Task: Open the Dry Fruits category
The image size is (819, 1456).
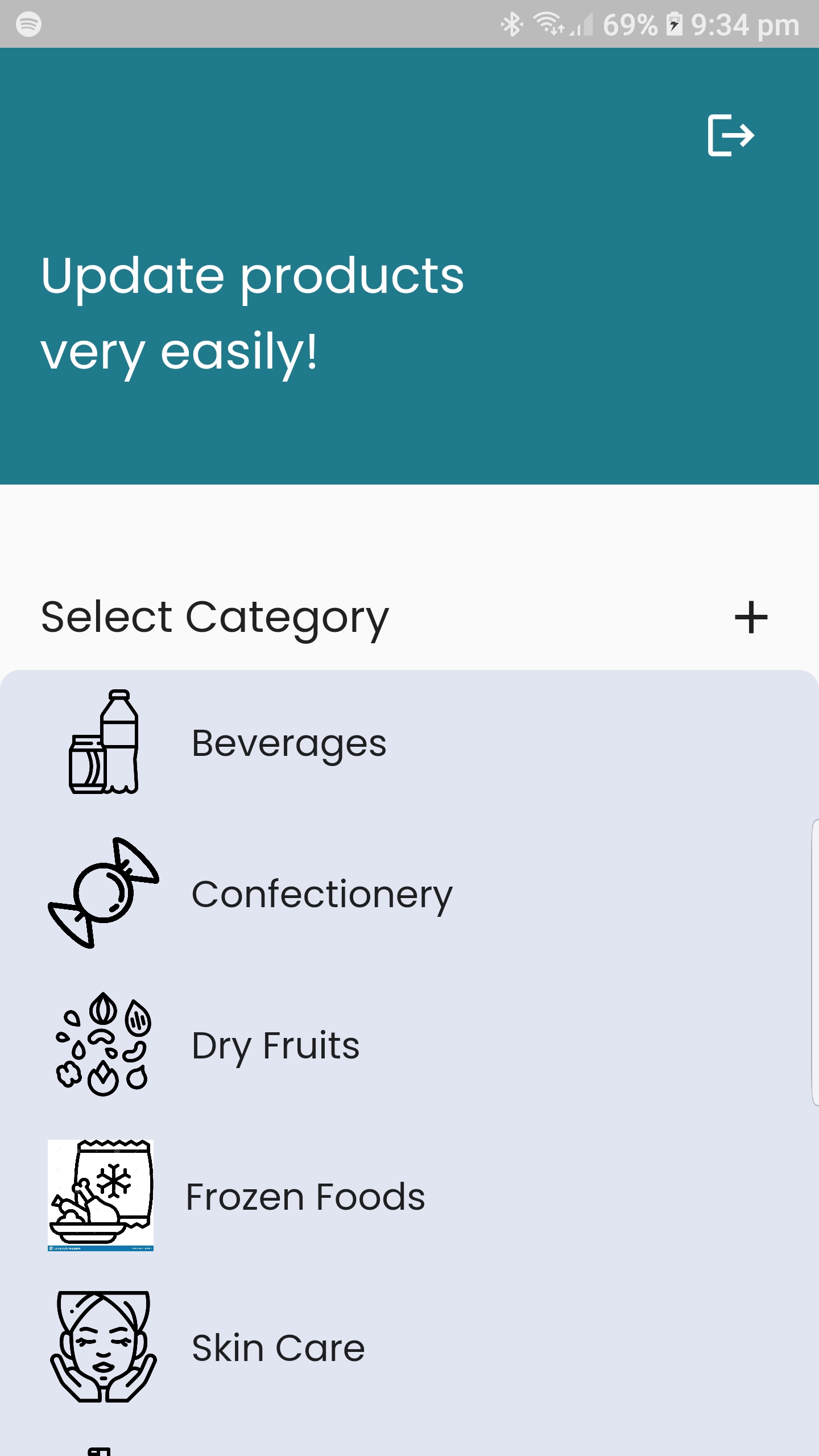Action: click(275, 1046)
